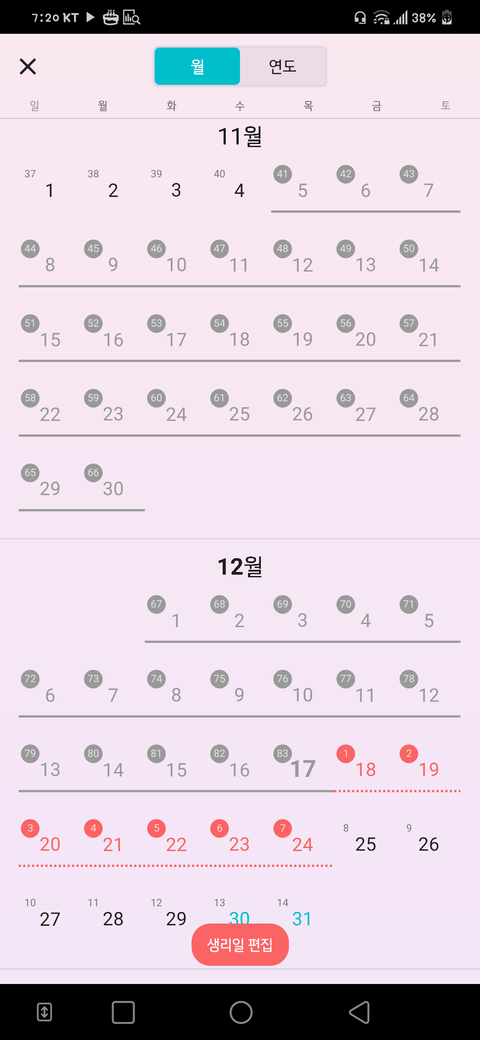Close the calendar with the X icon
The image size is (480, 1040).
(28, 66)
